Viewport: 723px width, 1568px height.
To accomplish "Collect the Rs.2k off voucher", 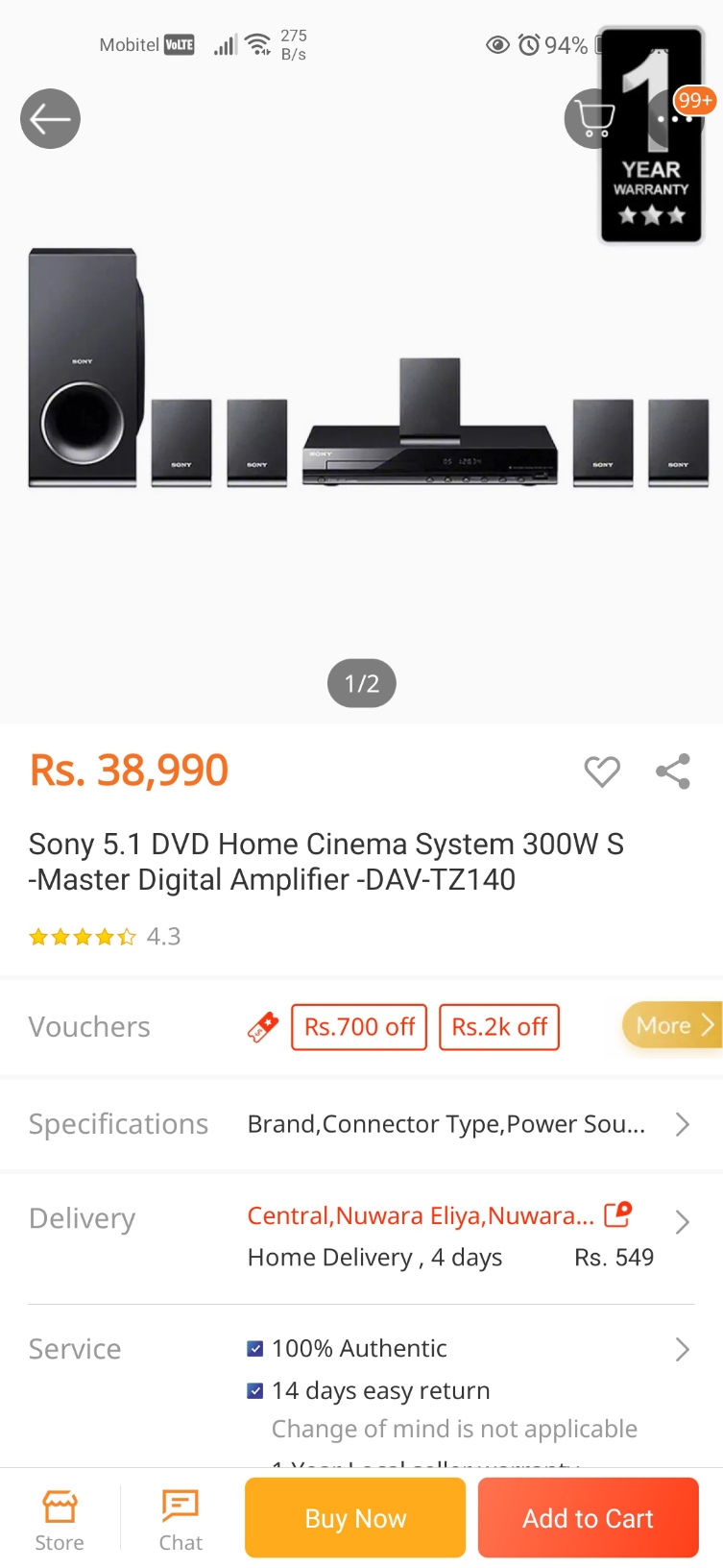I will 499,1027.
